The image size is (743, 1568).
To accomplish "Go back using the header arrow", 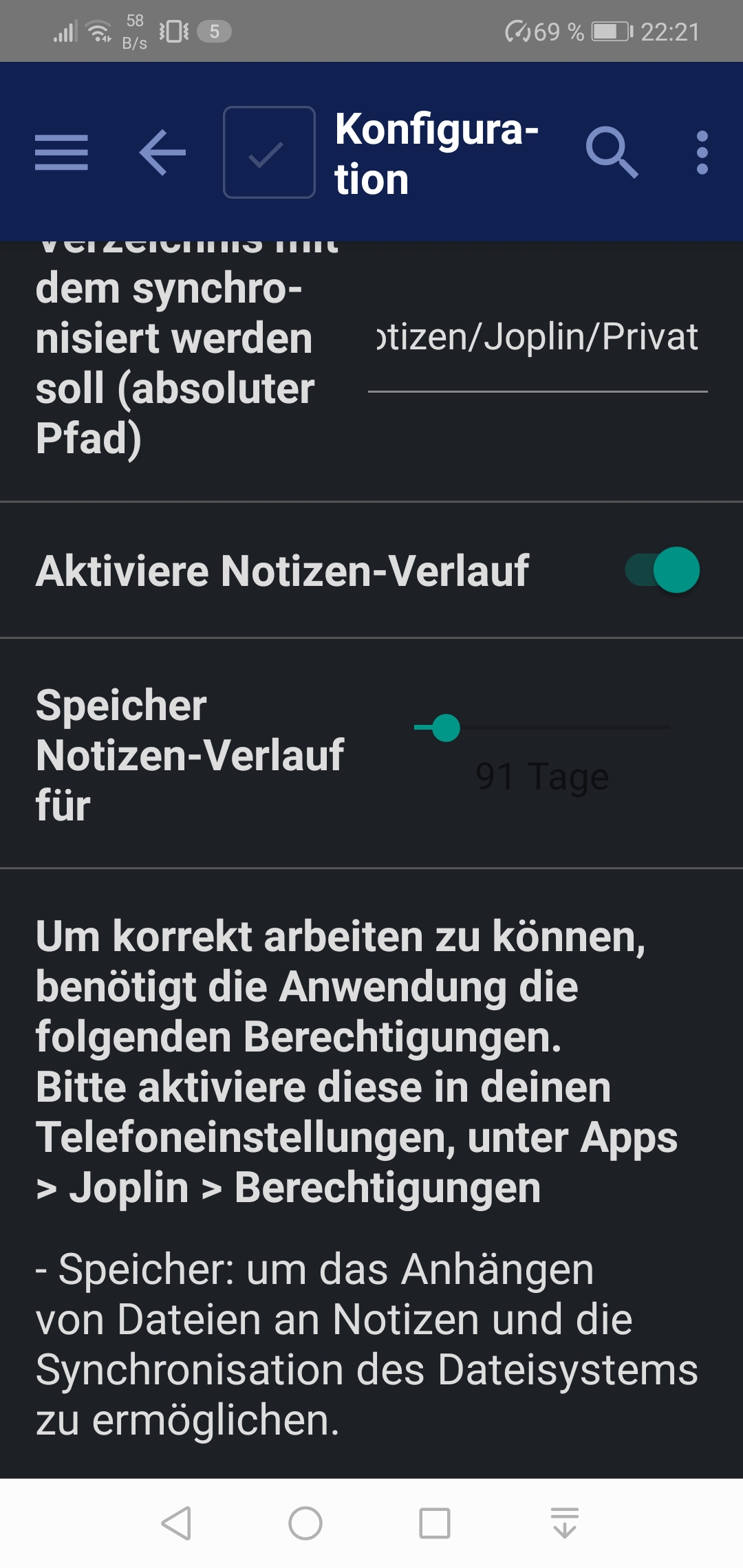I will click(x=163, y=152).
